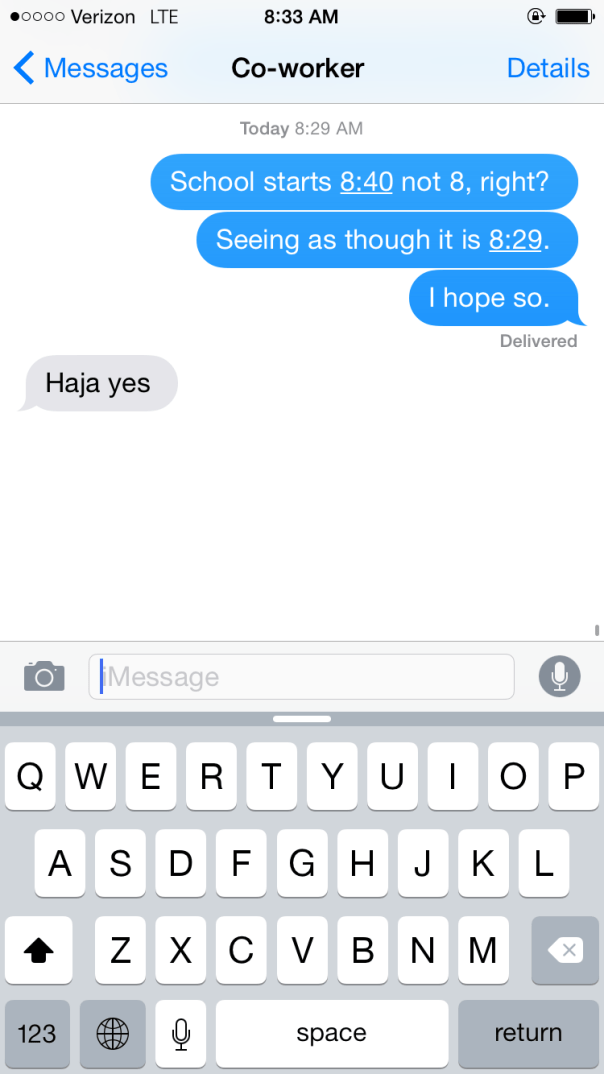Record an audio message with the microphone
Image resolution: width=604 pixels, height=1074 pixels.
(x=559, y=677)
